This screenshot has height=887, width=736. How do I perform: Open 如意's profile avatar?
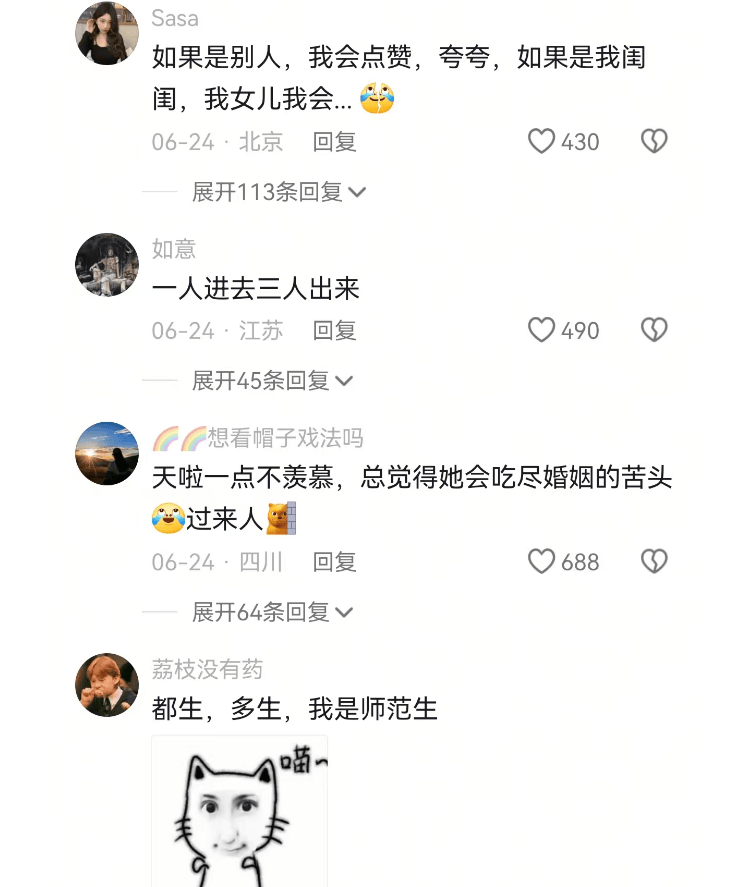tap(107, 265)
